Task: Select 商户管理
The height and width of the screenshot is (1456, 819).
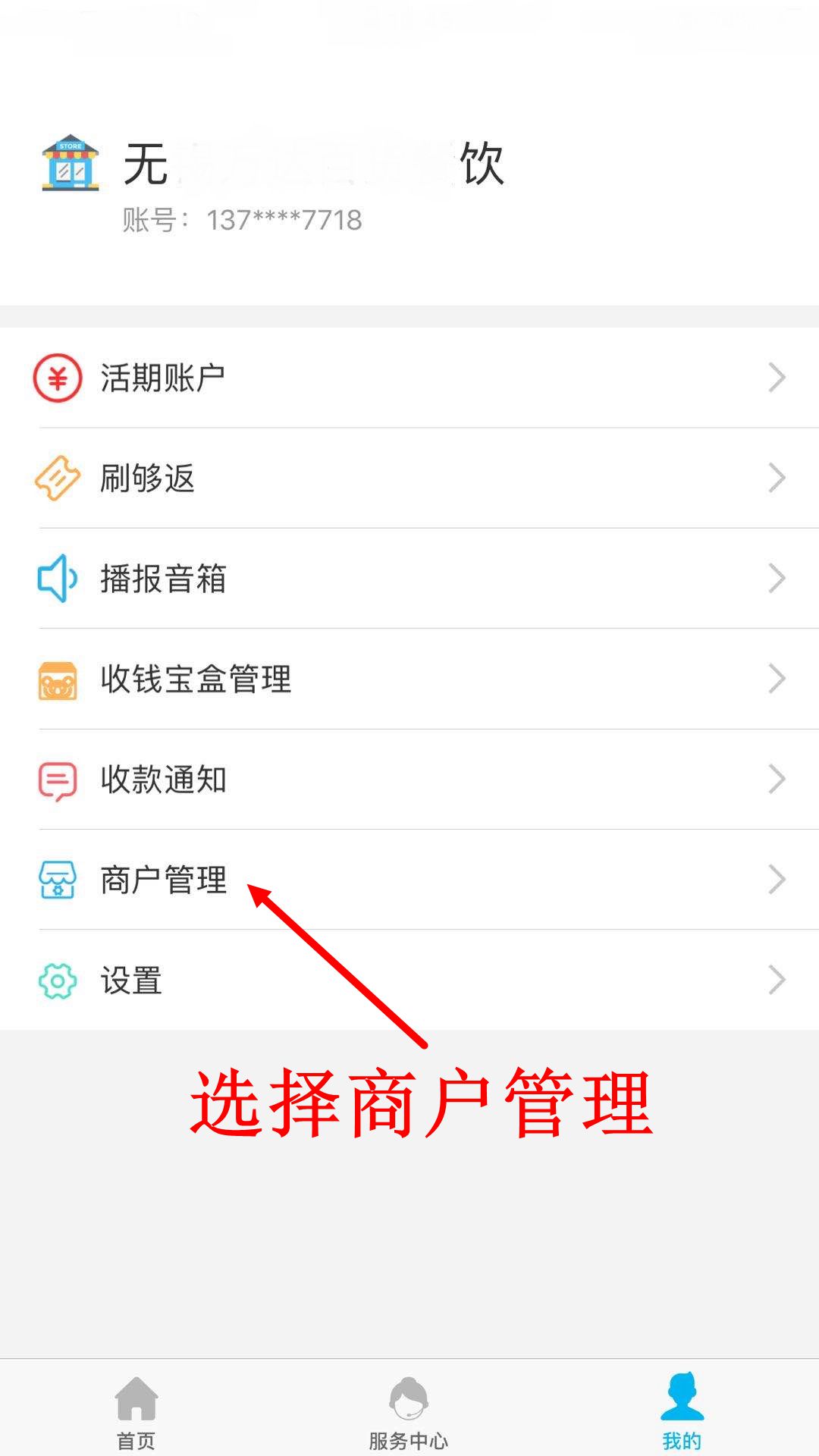Action: click(409, 880)
